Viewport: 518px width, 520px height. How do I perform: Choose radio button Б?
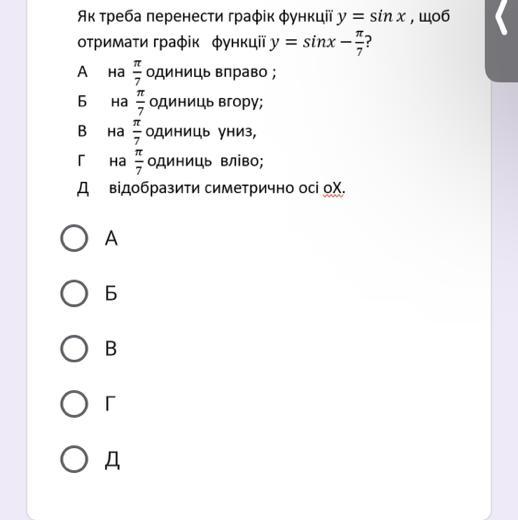coord(74,293)
